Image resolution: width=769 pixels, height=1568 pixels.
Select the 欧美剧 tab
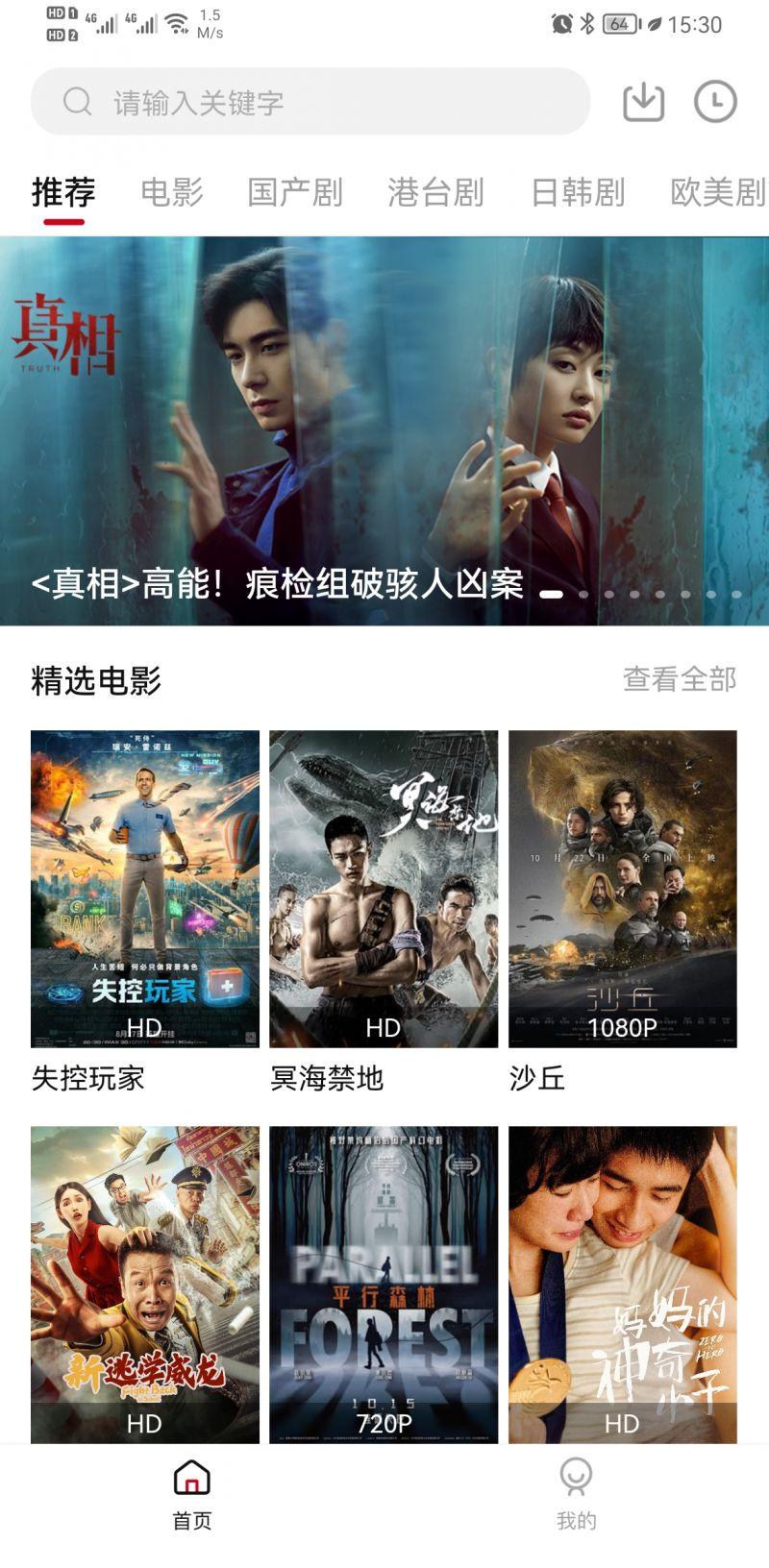(x=718, y=192)
